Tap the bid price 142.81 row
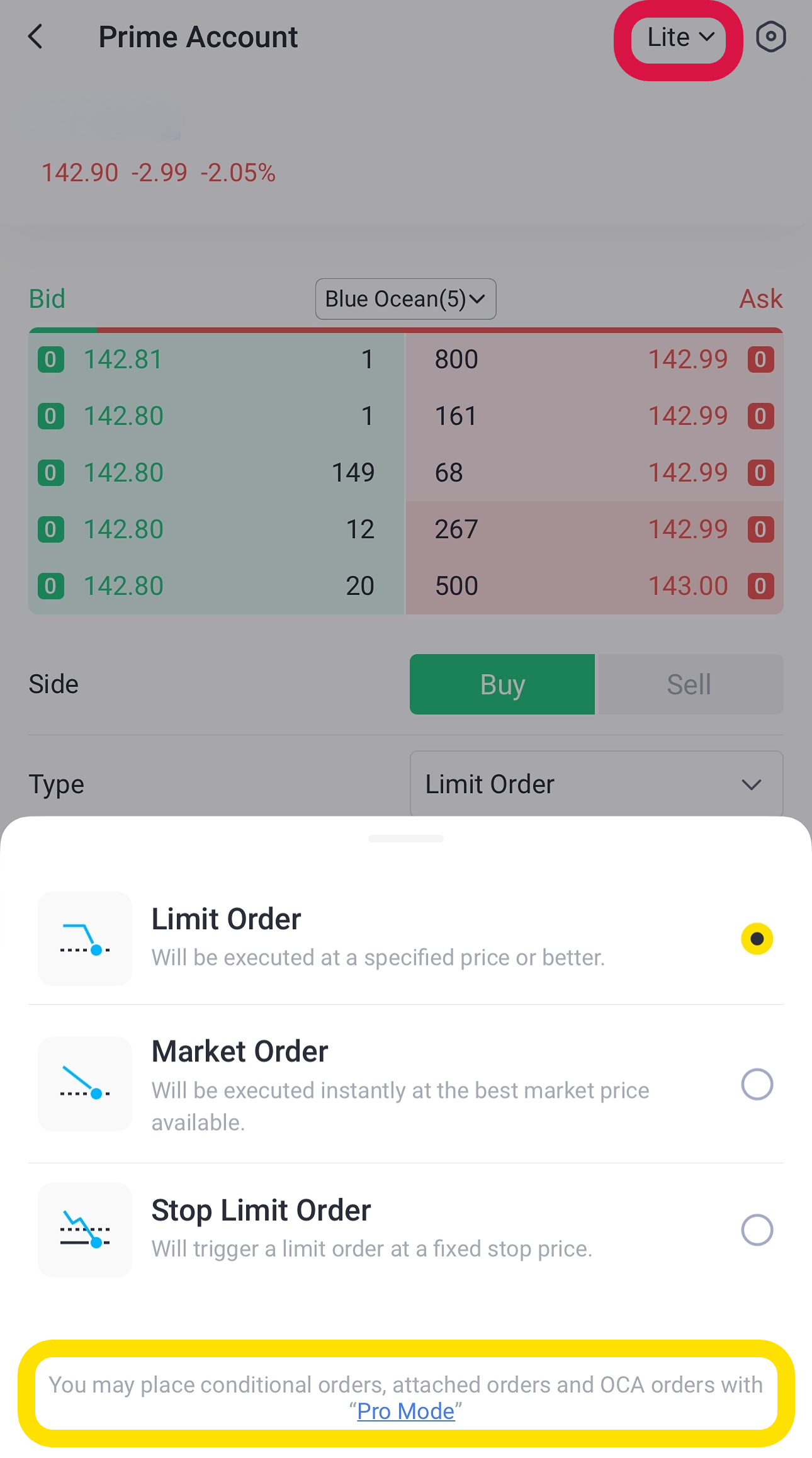This screenshot has height=1458, width=812. 217,359
